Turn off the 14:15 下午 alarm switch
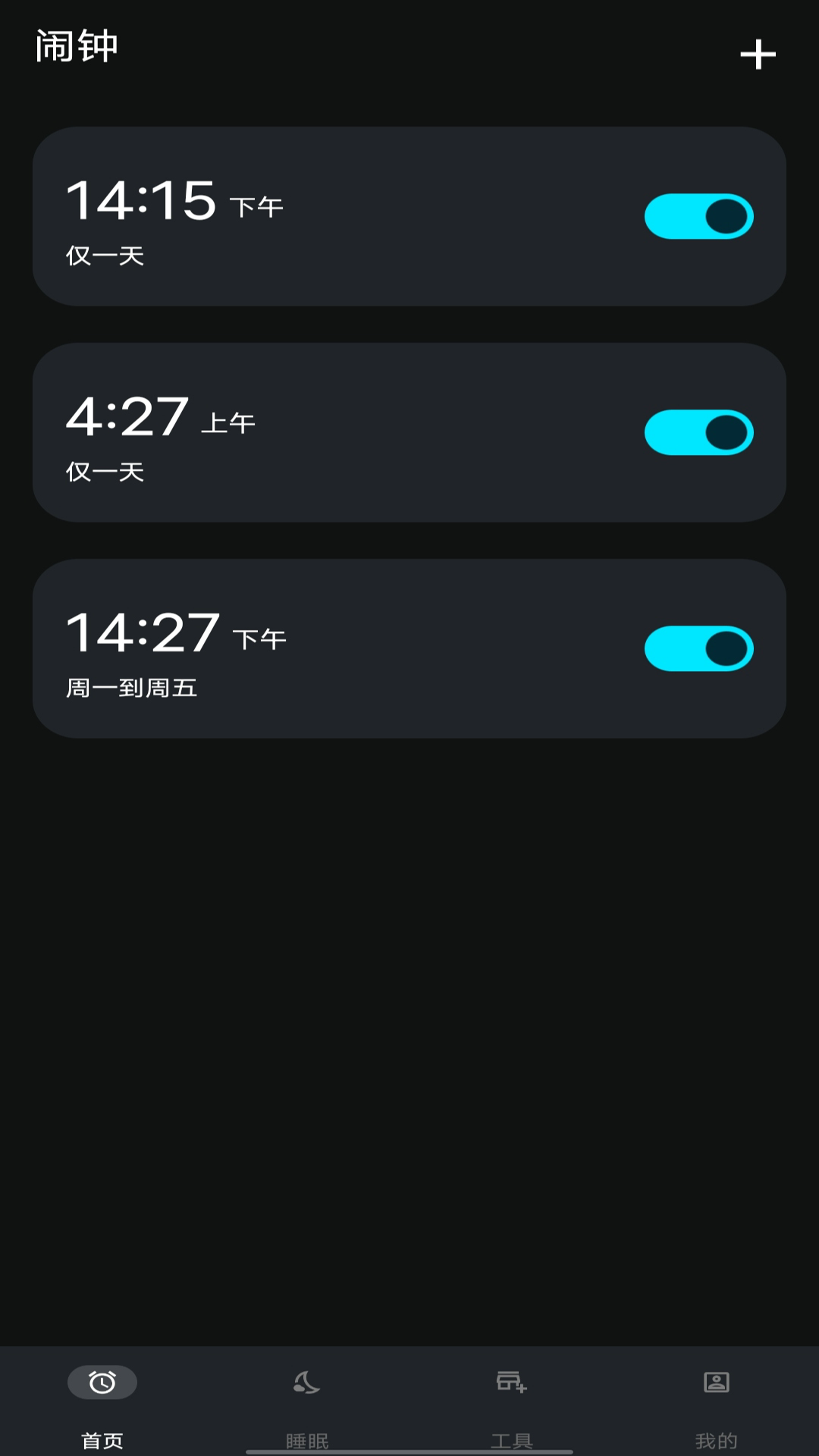 [698, 217]
